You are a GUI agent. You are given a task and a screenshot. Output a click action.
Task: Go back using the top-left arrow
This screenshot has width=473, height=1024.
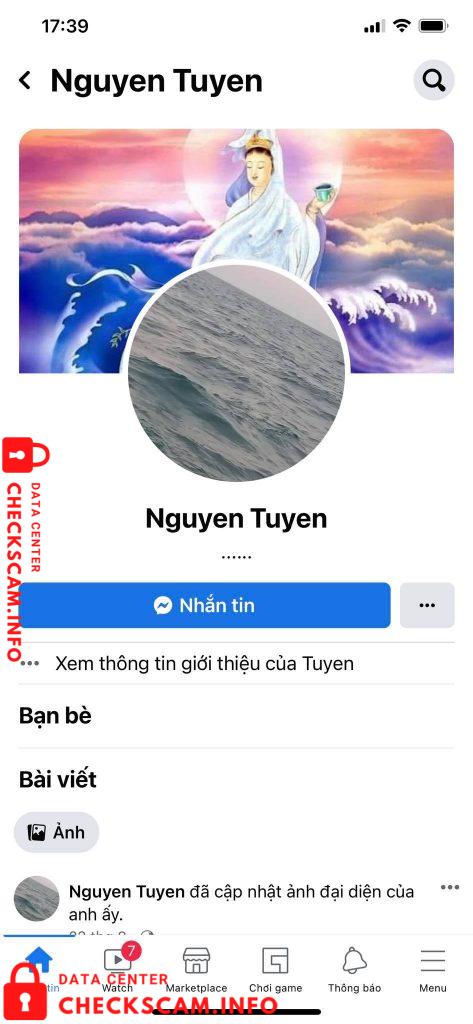pos(25,81)
